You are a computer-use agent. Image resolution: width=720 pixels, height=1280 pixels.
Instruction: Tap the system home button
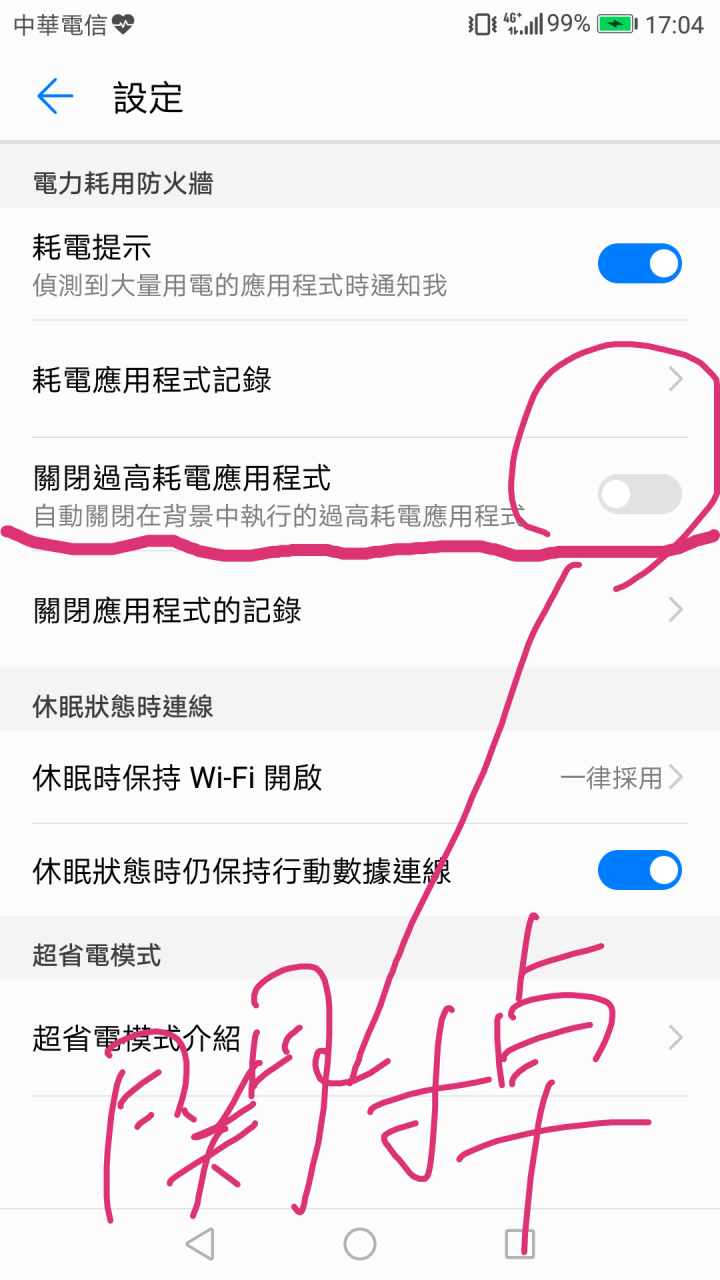click(360, 1244)
